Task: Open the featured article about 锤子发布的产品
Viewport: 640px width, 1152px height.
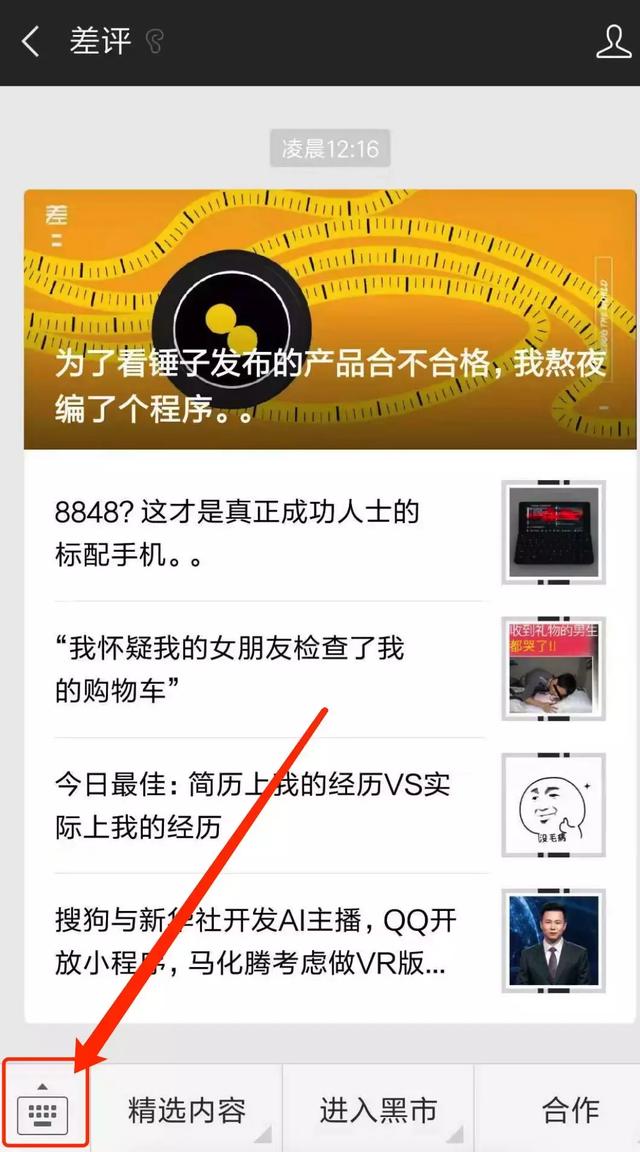Action: click(330, 320)
